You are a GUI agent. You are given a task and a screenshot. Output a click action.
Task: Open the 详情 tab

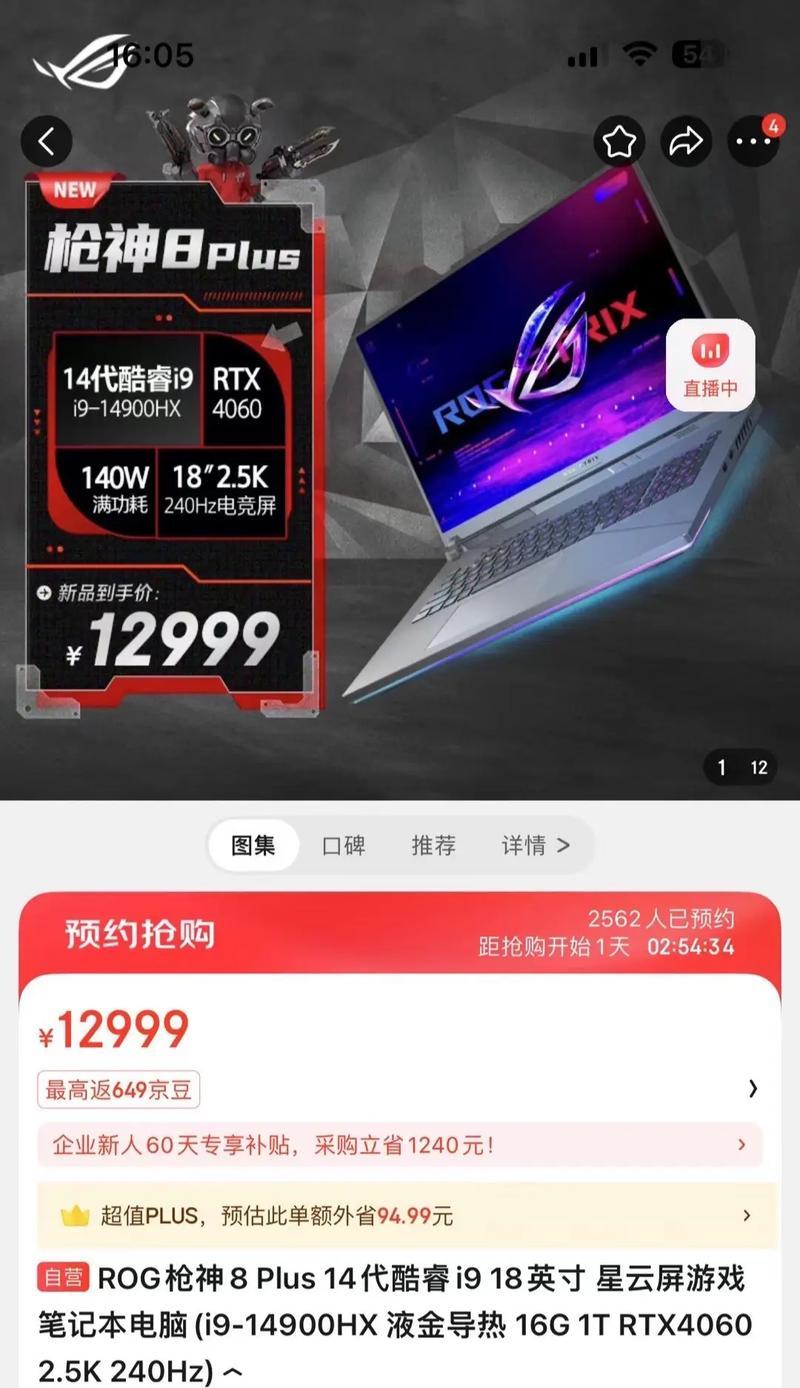535,846
